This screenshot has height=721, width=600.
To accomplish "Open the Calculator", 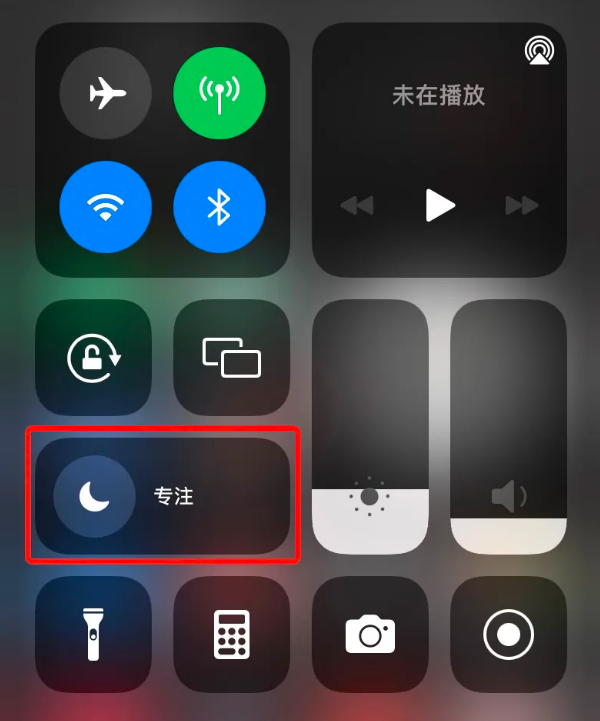I will [231, 634].
